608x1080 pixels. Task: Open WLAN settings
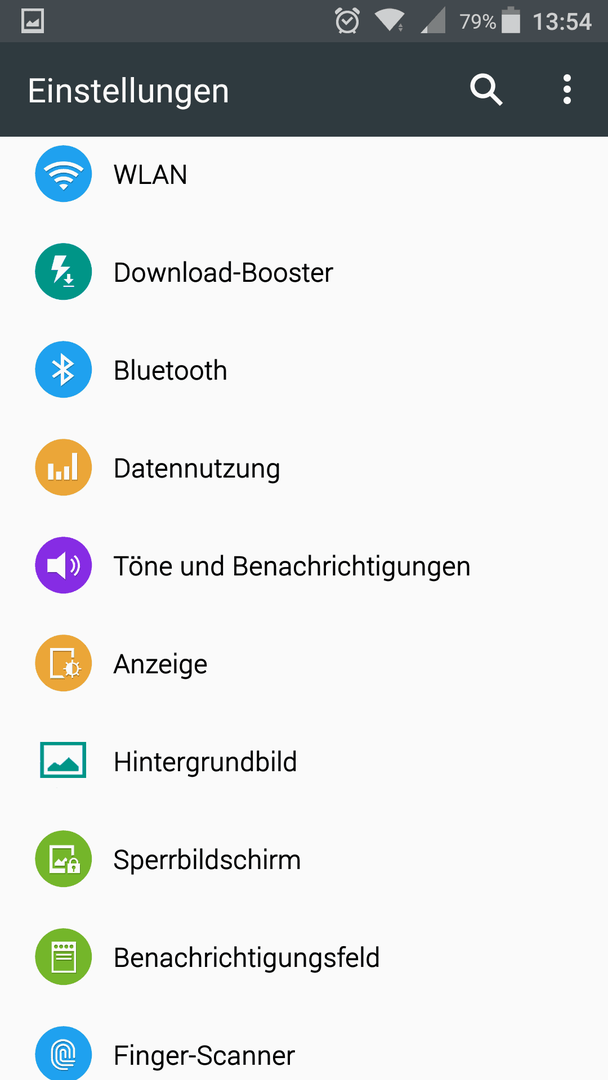click(304, 174)
